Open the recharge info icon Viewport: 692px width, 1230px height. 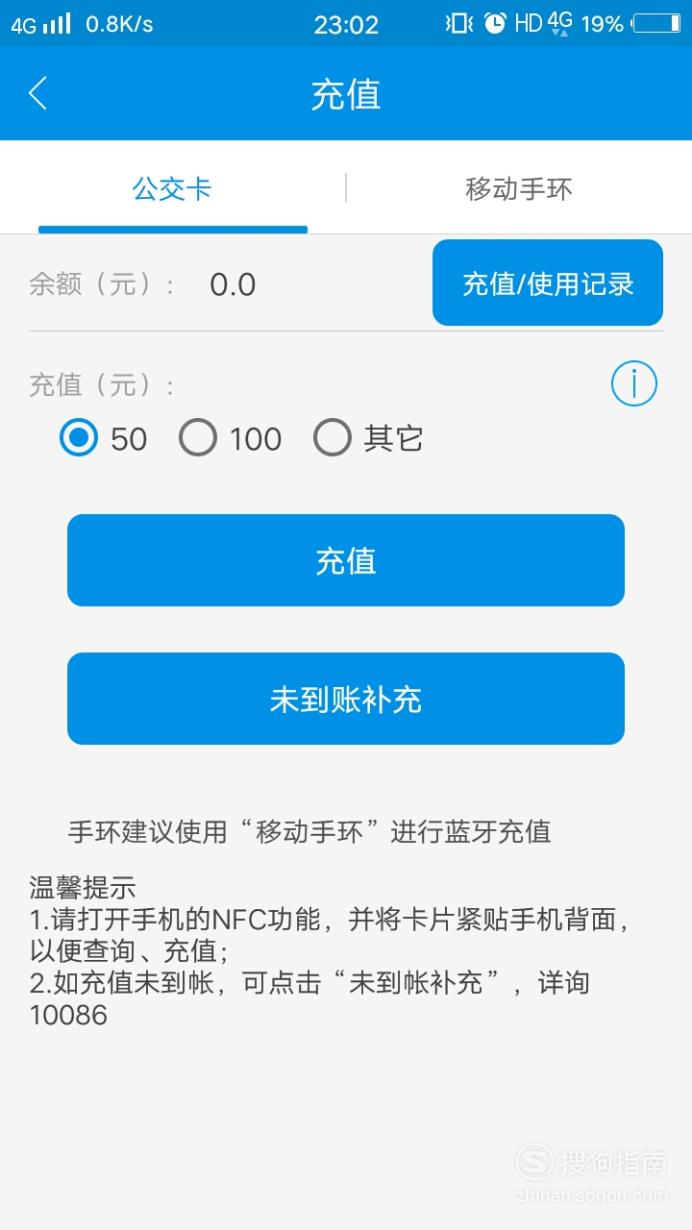[x=634, y=384]
